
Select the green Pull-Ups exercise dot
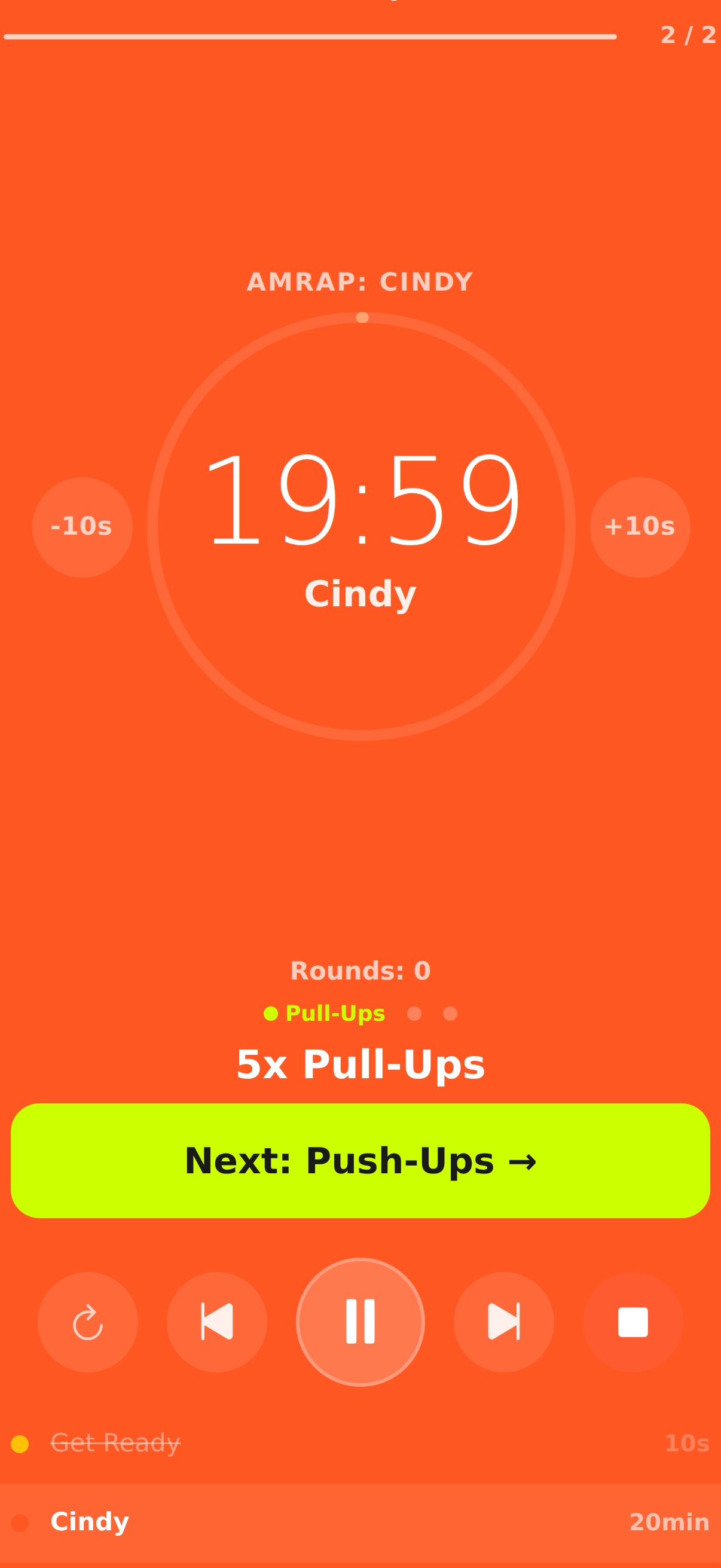[x=272, y=1012]
